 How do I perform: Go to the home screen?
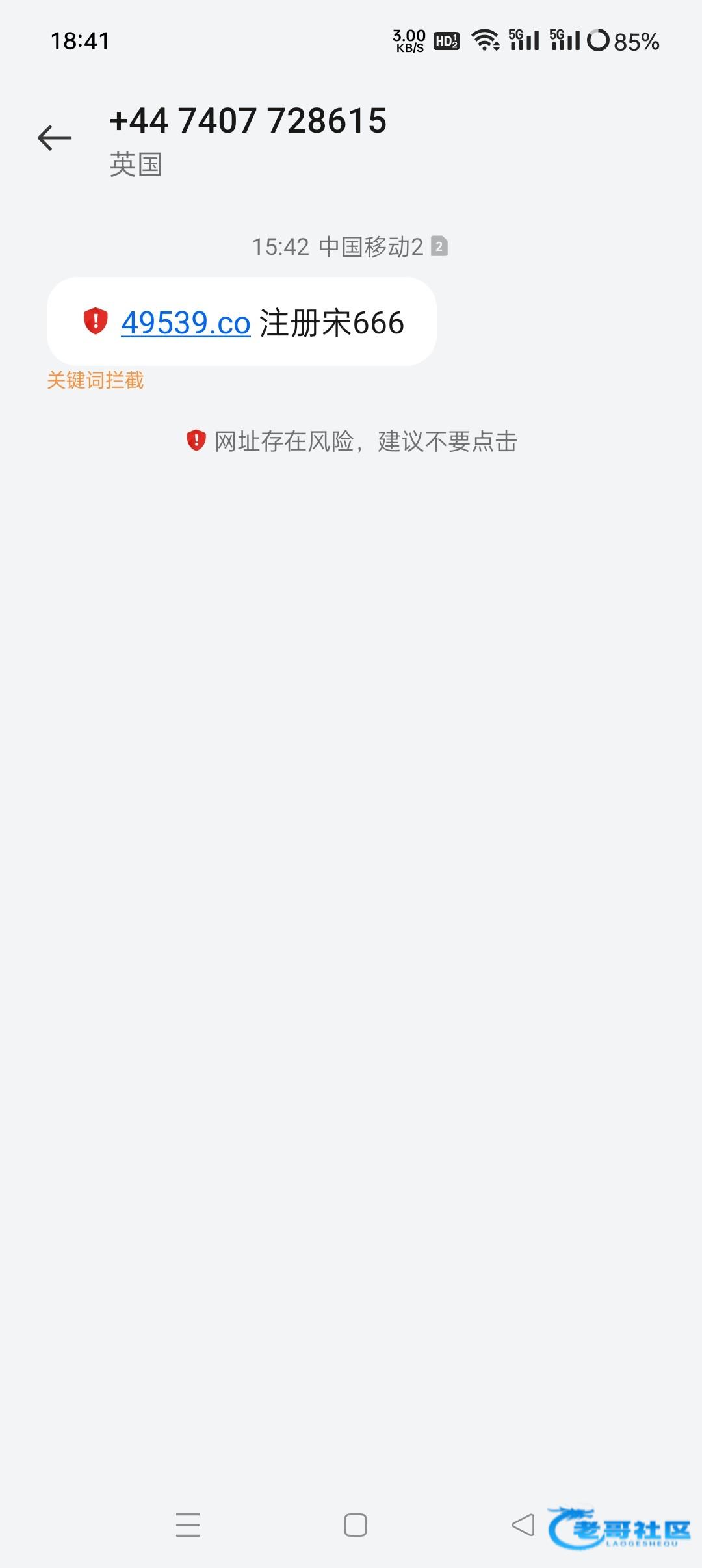click(355, 1524)
